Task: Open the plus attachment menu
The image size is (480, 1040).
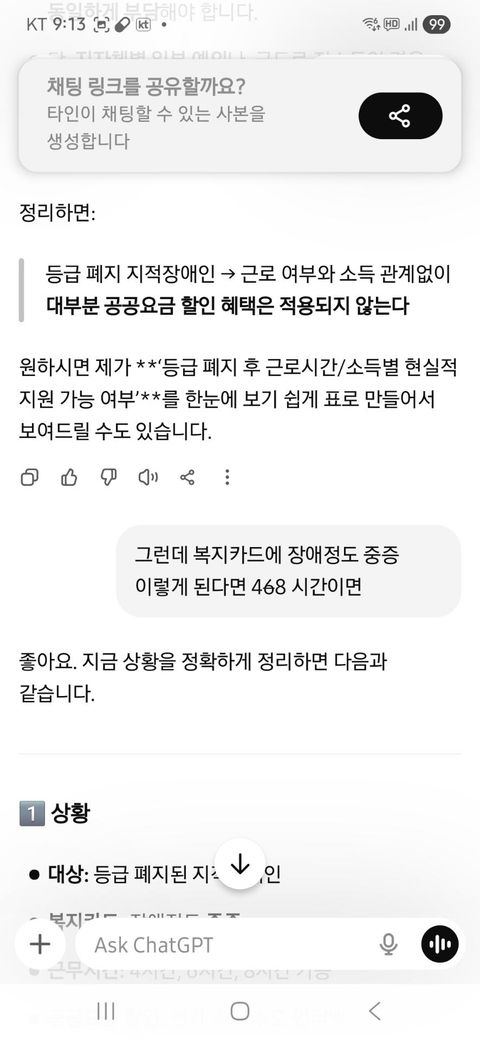Action: [x=40, y=944]
